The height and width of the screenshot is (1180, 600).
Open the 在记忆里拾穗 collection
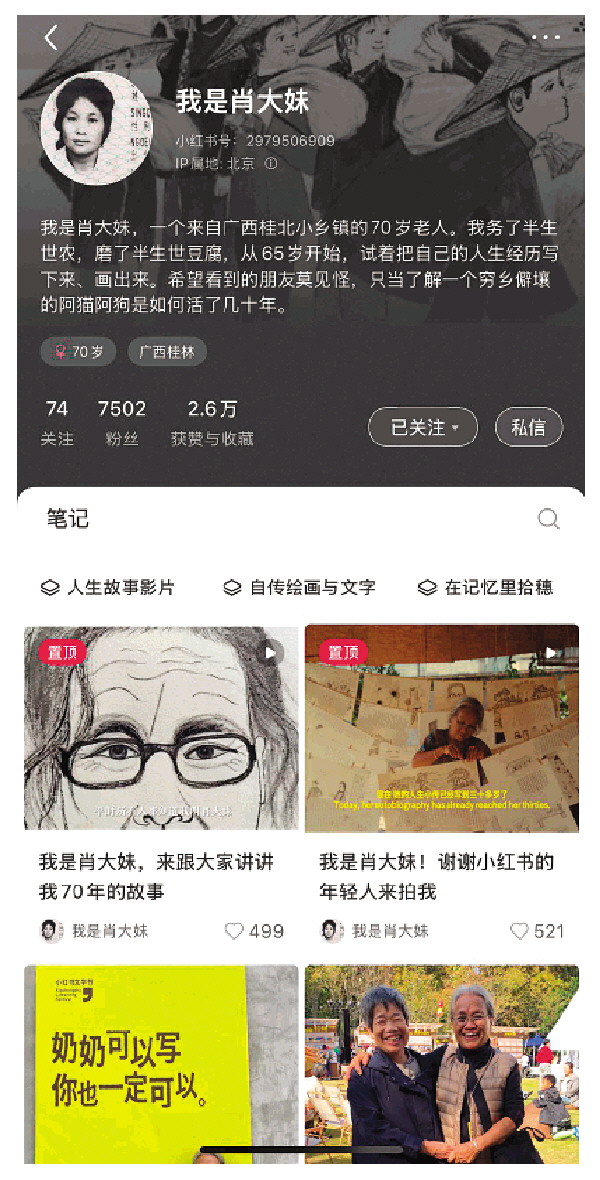(486, 587)
